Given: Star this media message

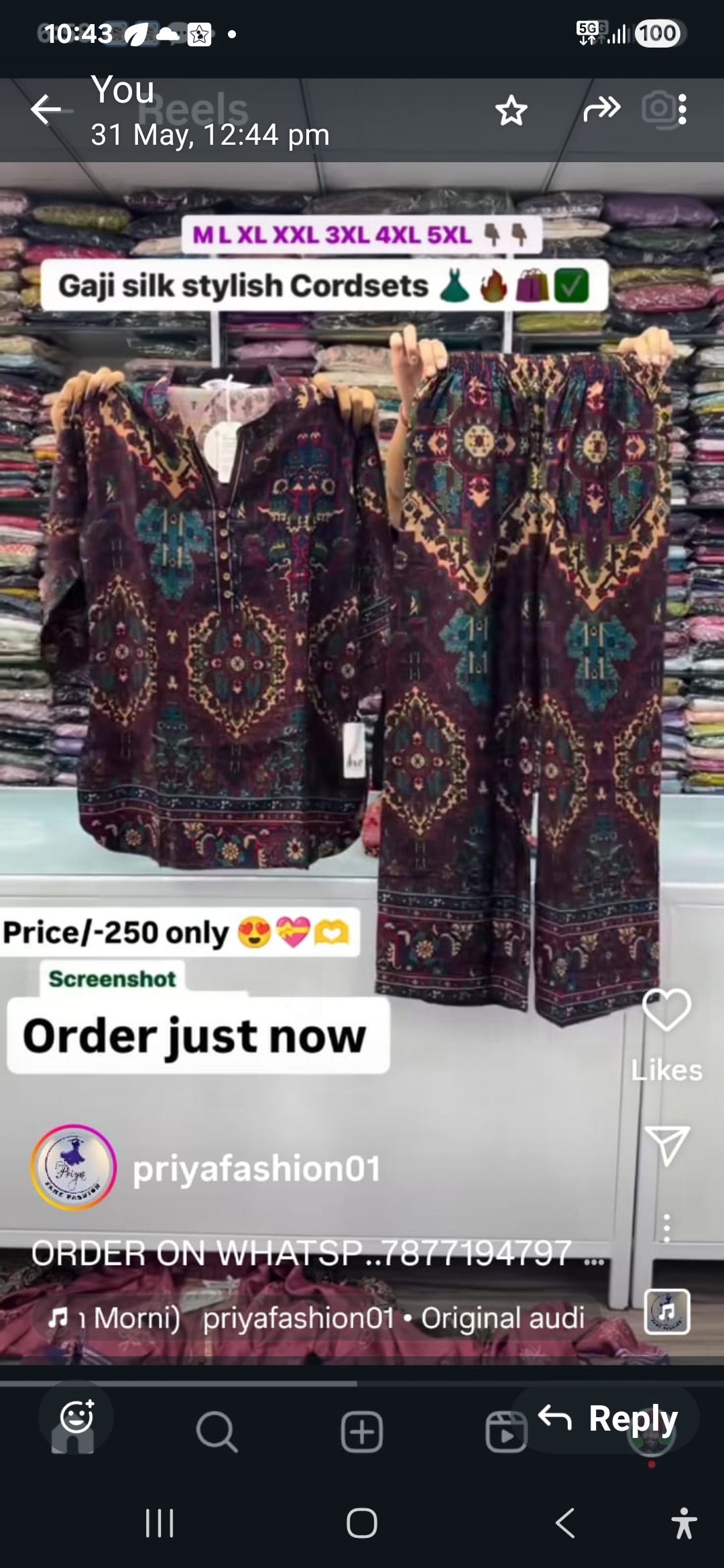Looking at the screenshot, I should pyautogui.click(x=511, y=111).
